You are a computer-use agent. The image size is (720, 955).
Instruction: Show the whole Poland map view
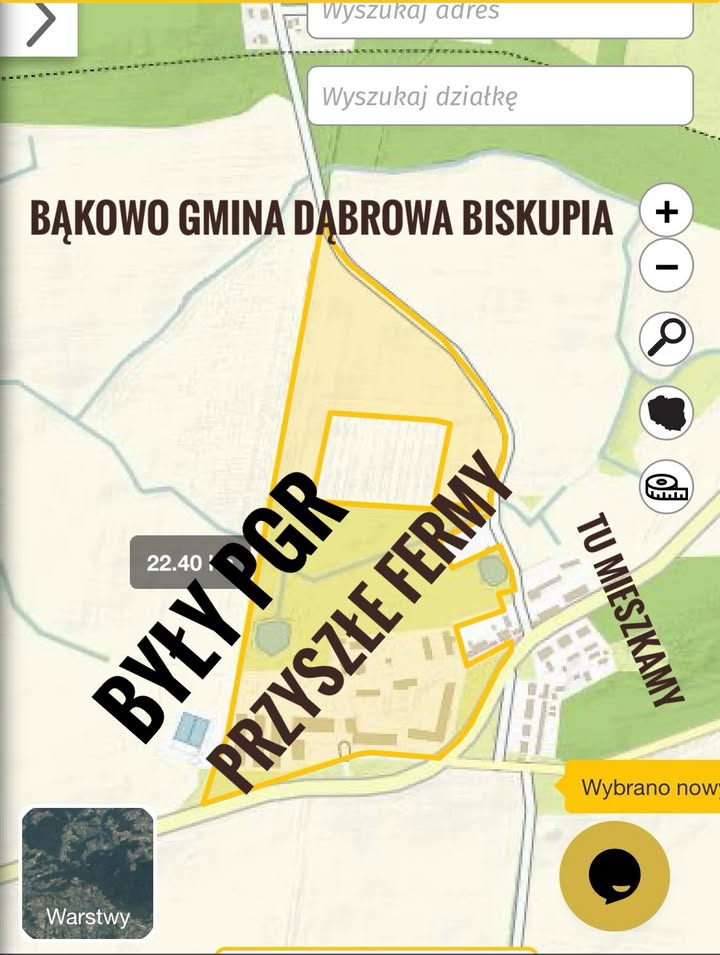tap(666, 412)
